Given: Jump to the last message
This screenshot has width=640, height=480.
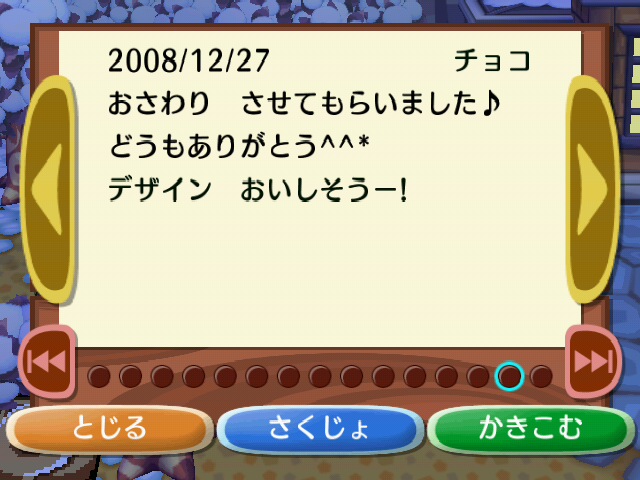Looking at the screenshot, I should pos(594,362).
